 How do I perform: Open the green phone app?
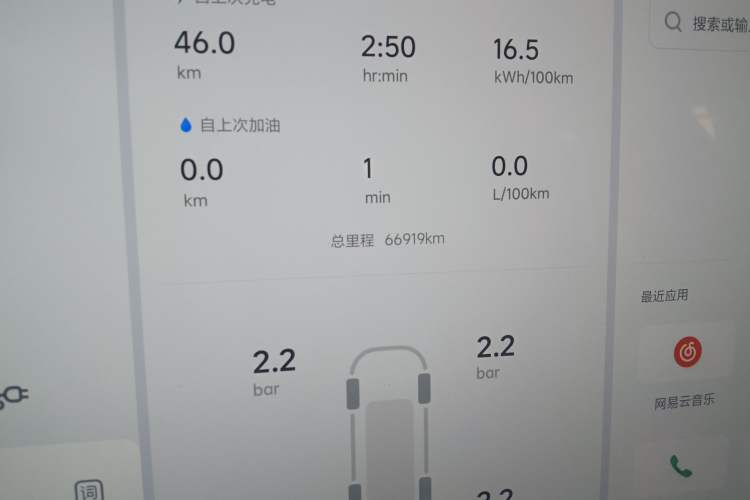[x=681, y=466]
